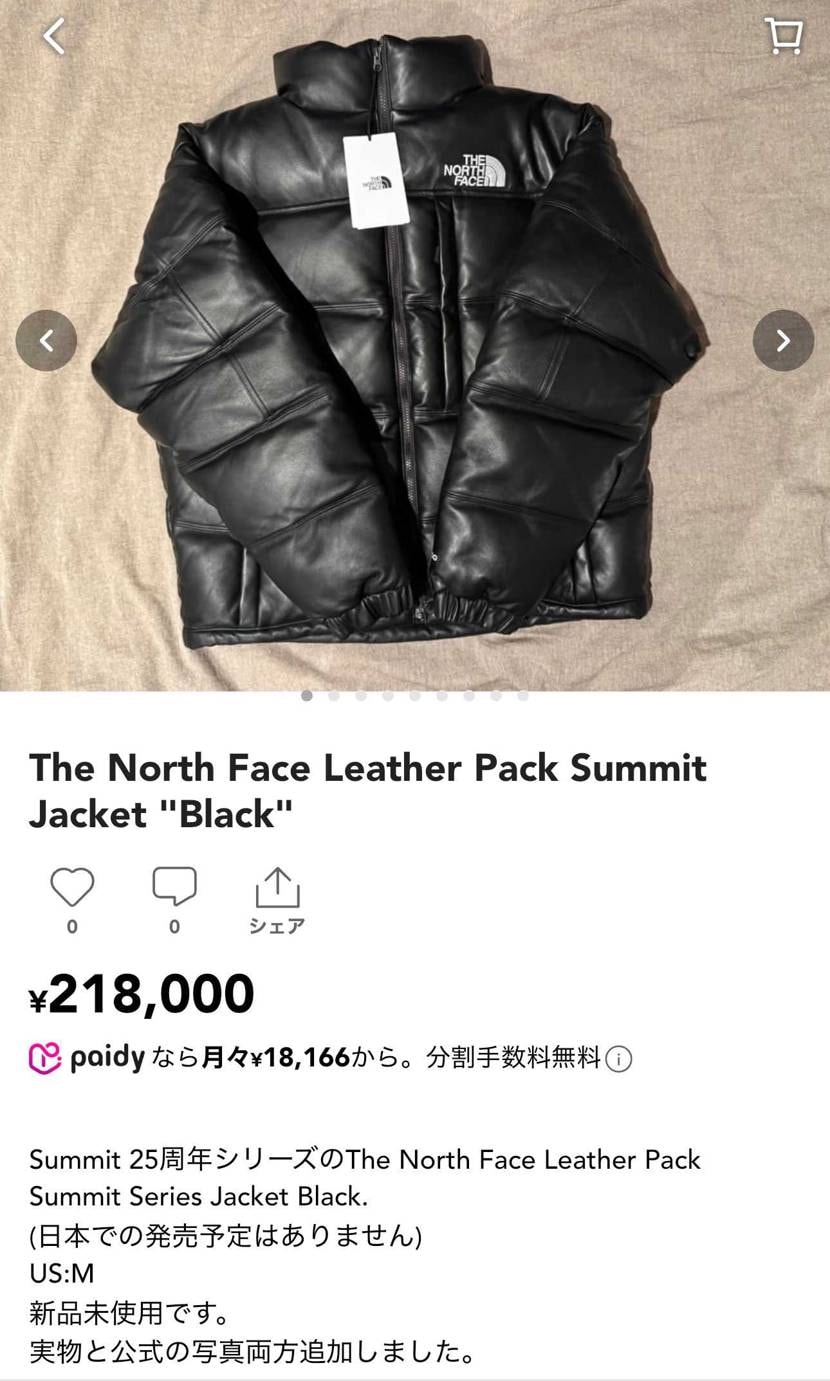Viewport: 830px width, 1381px height.
Task: Open comments via the speech bubble icon
Action: (x=174, y=885)
